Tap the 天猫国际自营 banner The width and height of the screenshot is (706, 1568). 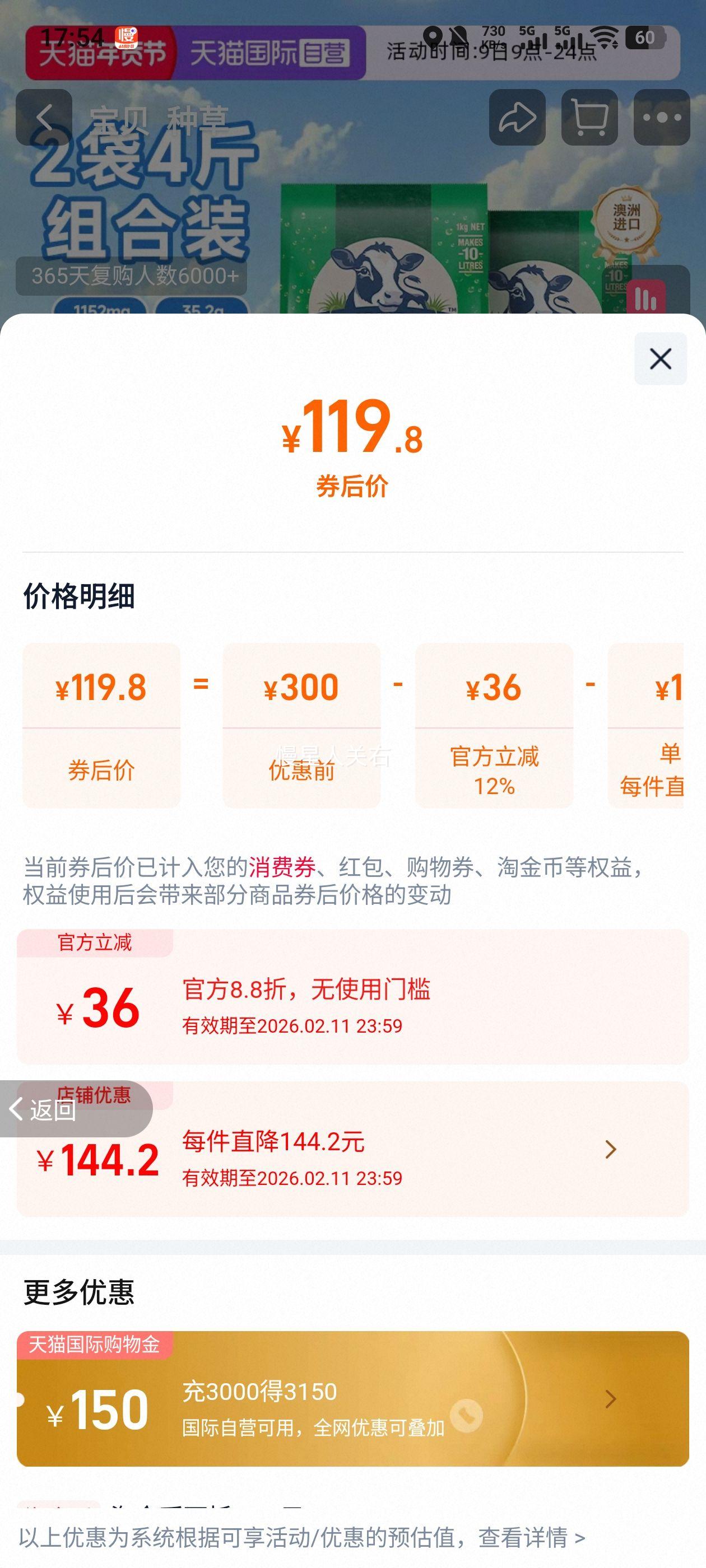267,53
